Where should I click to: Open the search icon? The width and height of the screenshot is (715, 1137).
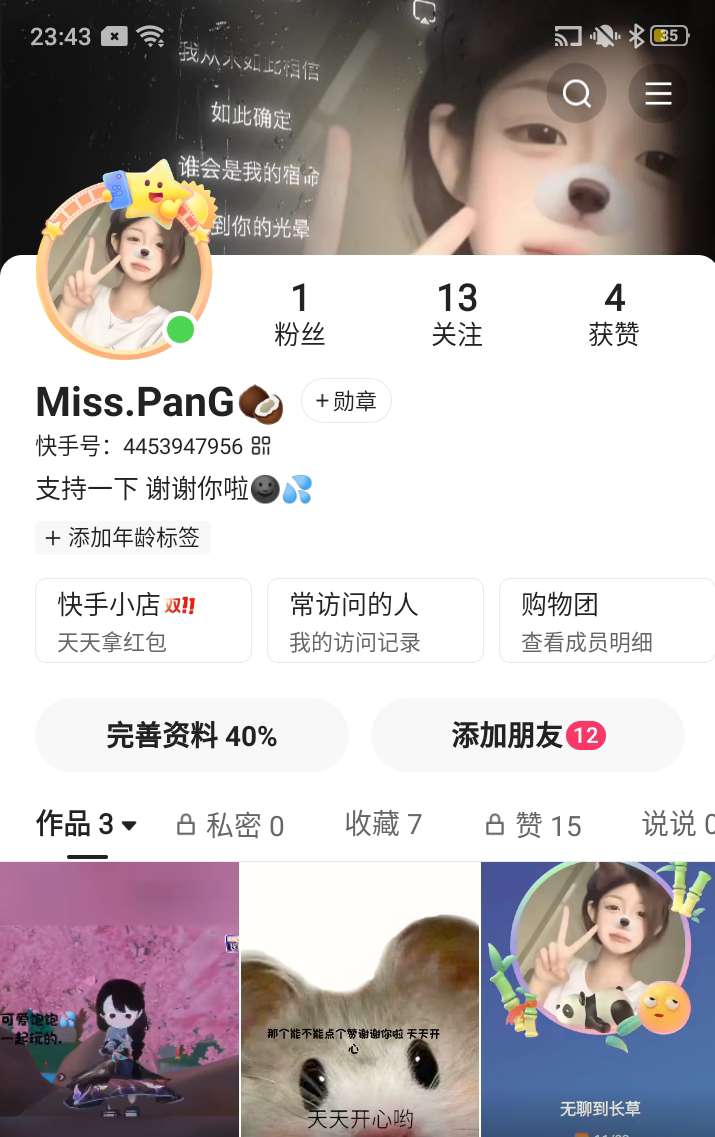click(577, 94)
